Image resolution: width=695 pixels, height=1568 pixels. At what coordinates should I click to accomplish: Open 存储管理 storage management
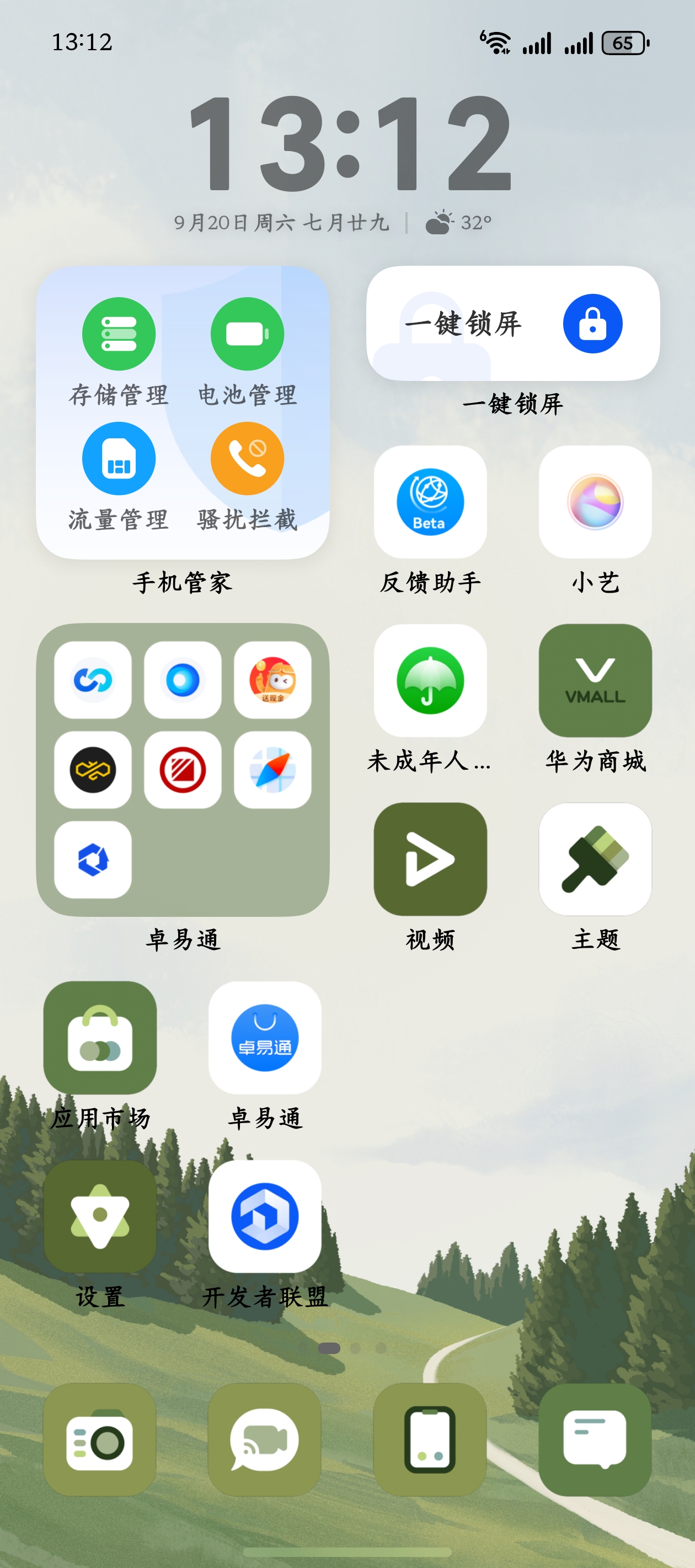coord(119,334)
